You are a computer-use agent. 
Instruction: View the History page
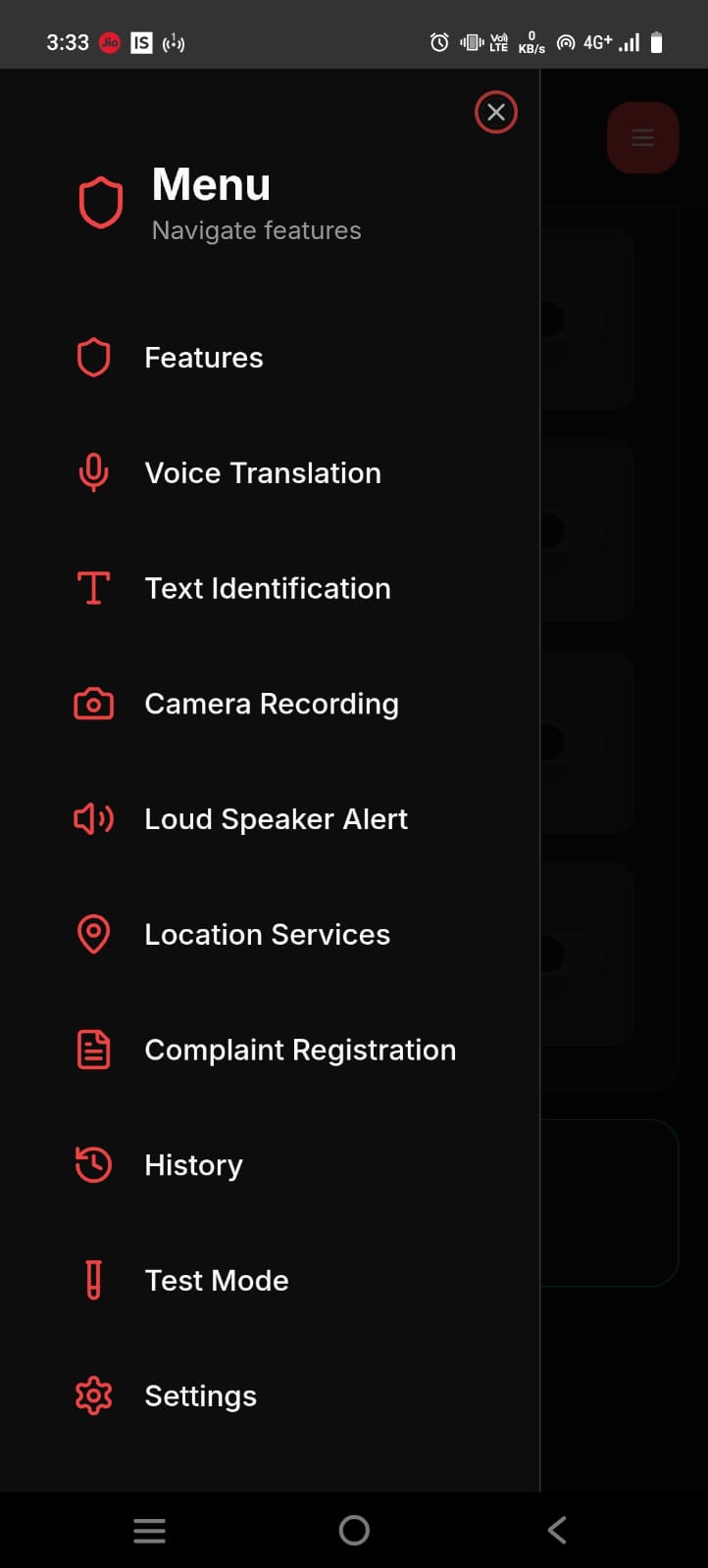(193, 1165)
